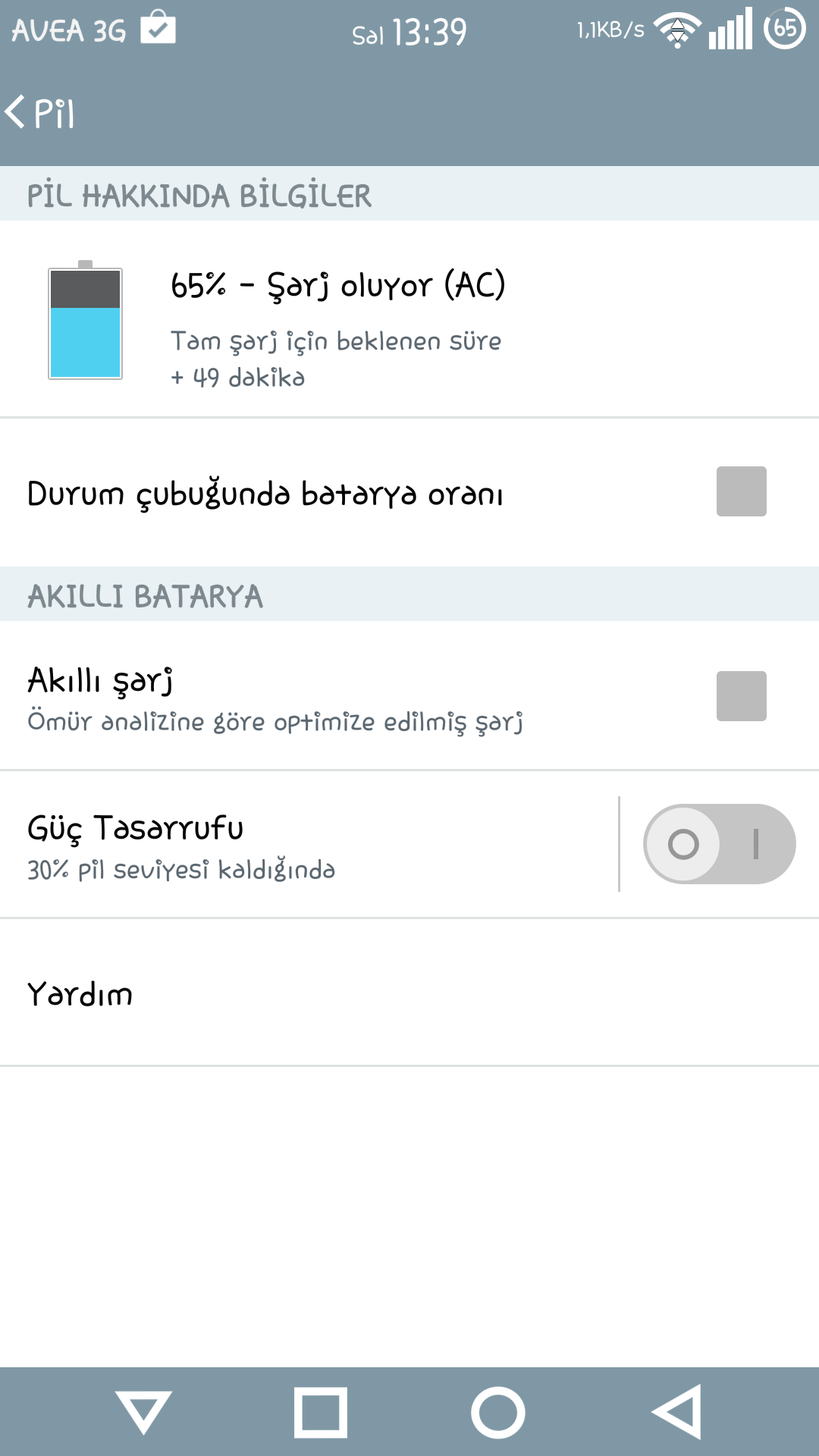The image size is (819, 1456).
Task: Open battery usage details showing 65%
Action: click(x=409, y=319)
